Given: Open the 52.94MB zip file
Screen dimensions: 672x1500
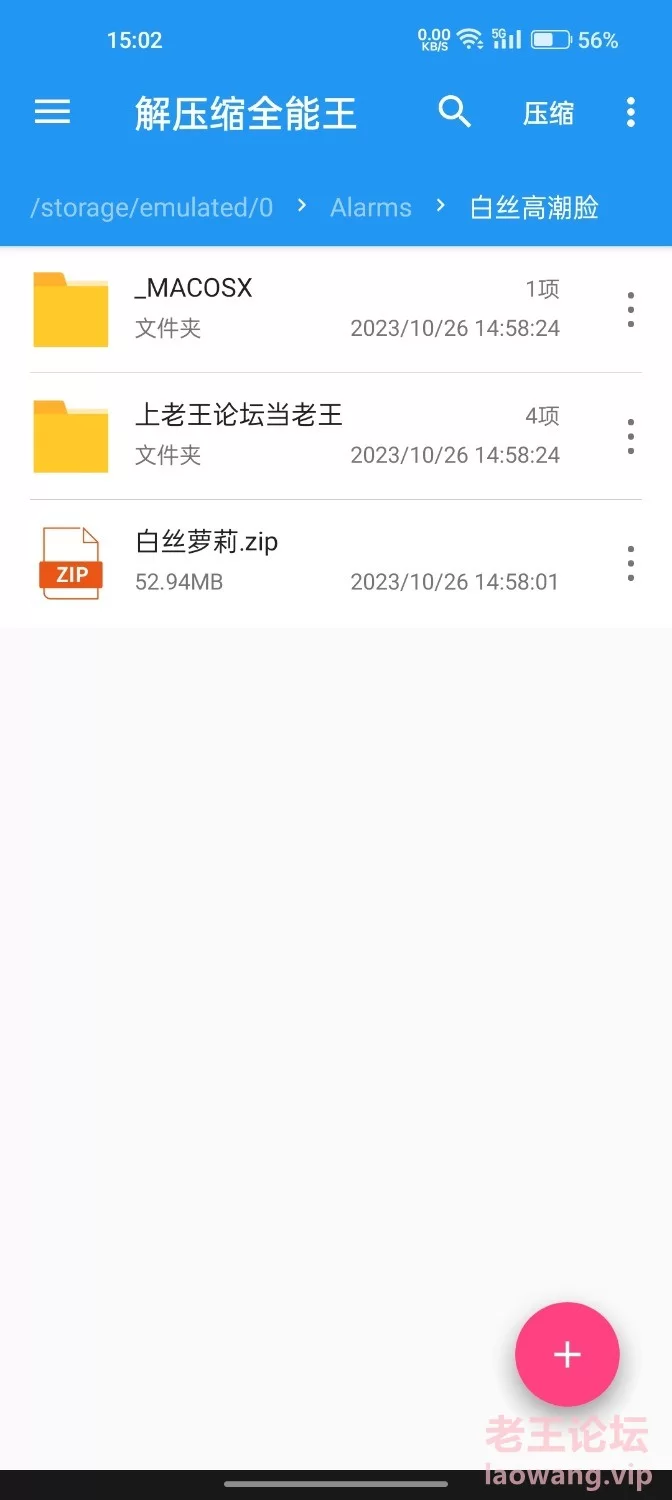Looking at the screenshot, I should coord(300,563).
